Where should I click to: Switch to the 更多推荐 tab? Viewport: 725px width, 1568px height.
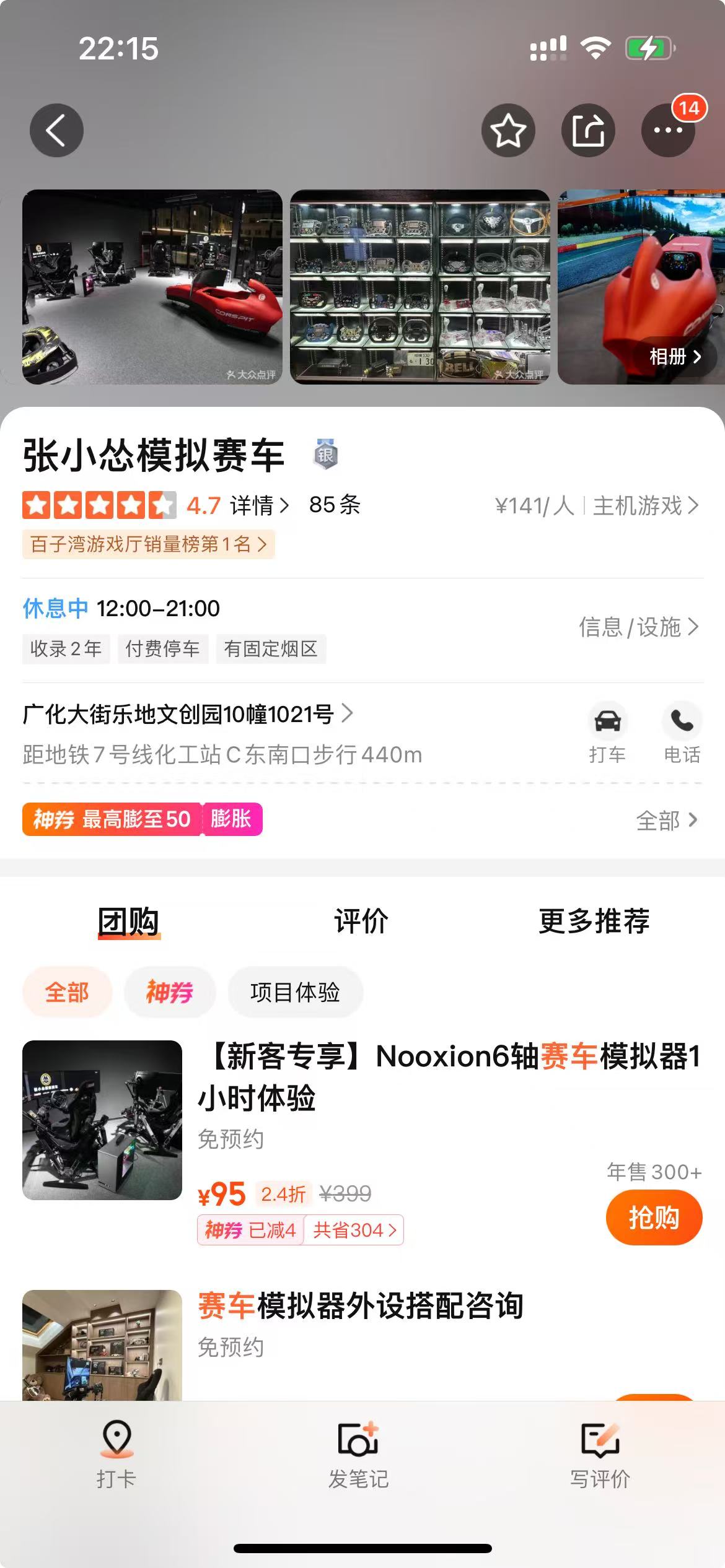[594, 921]
